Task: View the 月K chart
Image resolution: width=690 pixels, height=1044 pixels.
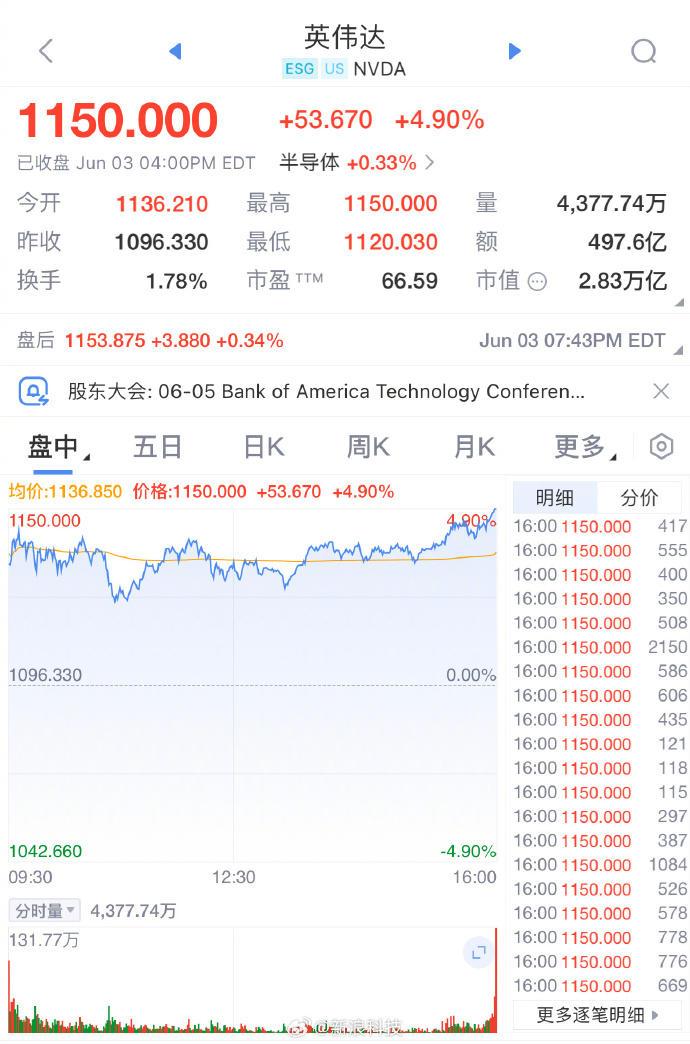Action: (474, 447)
